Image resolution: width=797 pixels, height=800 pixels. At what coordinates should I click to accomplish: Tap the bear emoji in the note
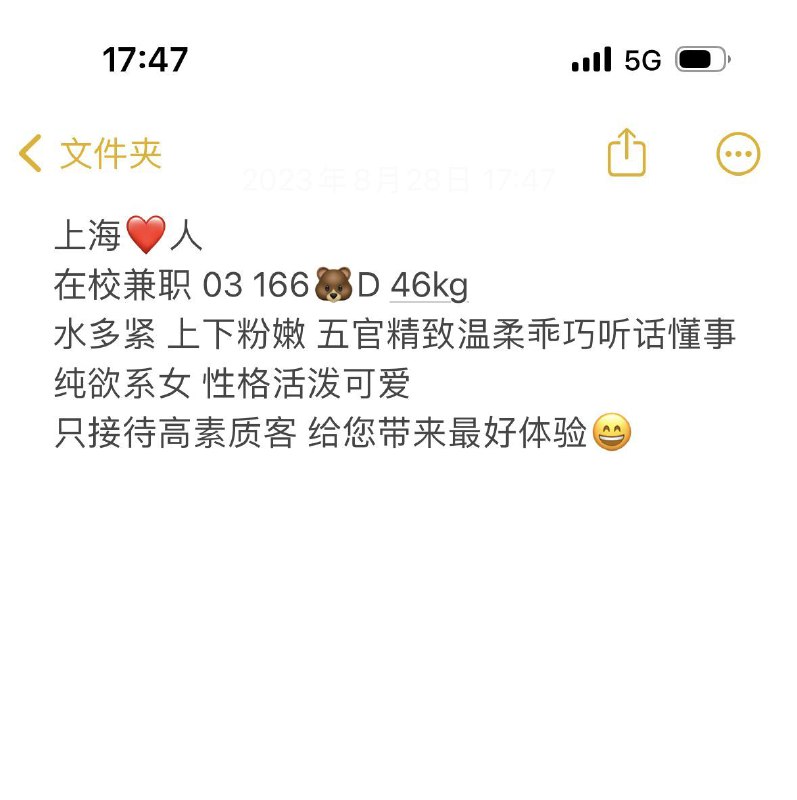pyautogui.click(x=331, y=285)
